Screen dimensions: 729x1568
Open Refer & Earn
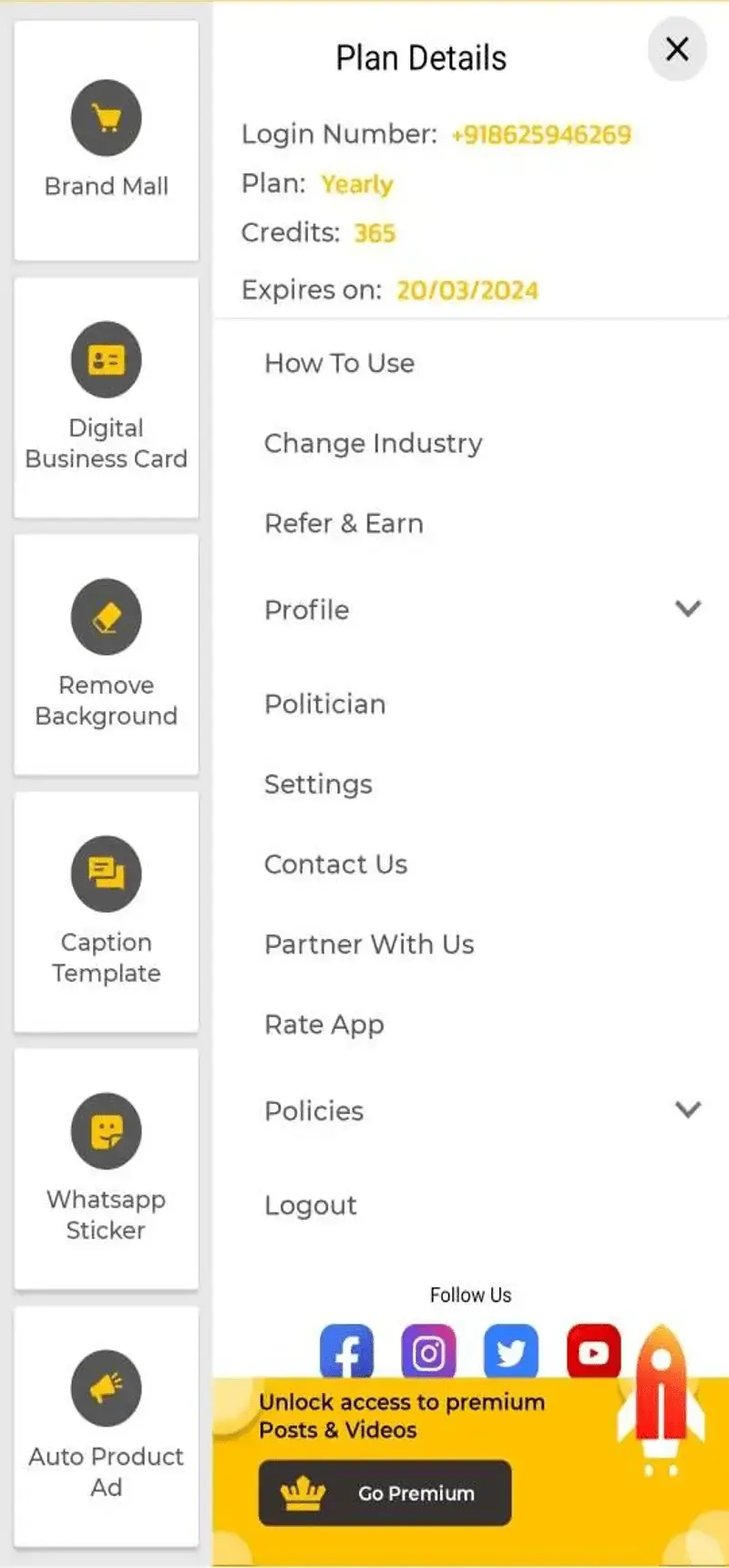coord(470,523)
